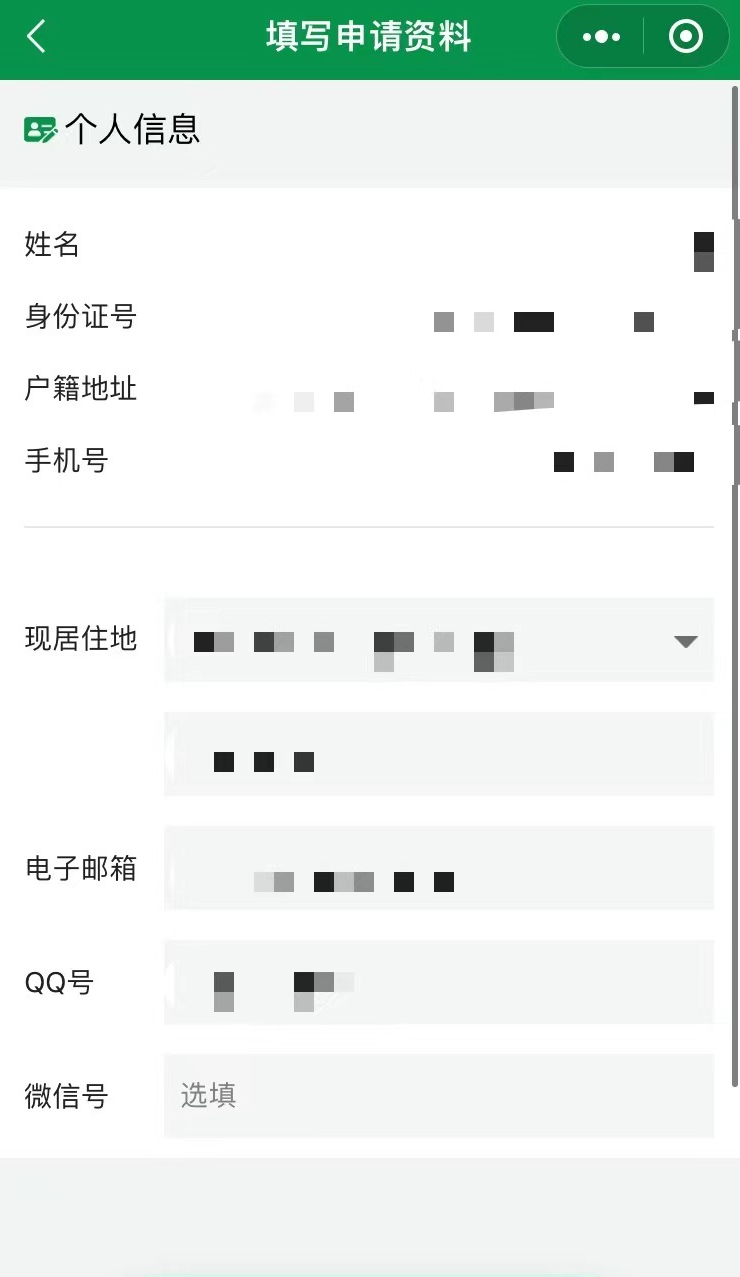The image size is (740, 1277).
Task: Focus the QQ号 input field
Action: pos(438,982)
